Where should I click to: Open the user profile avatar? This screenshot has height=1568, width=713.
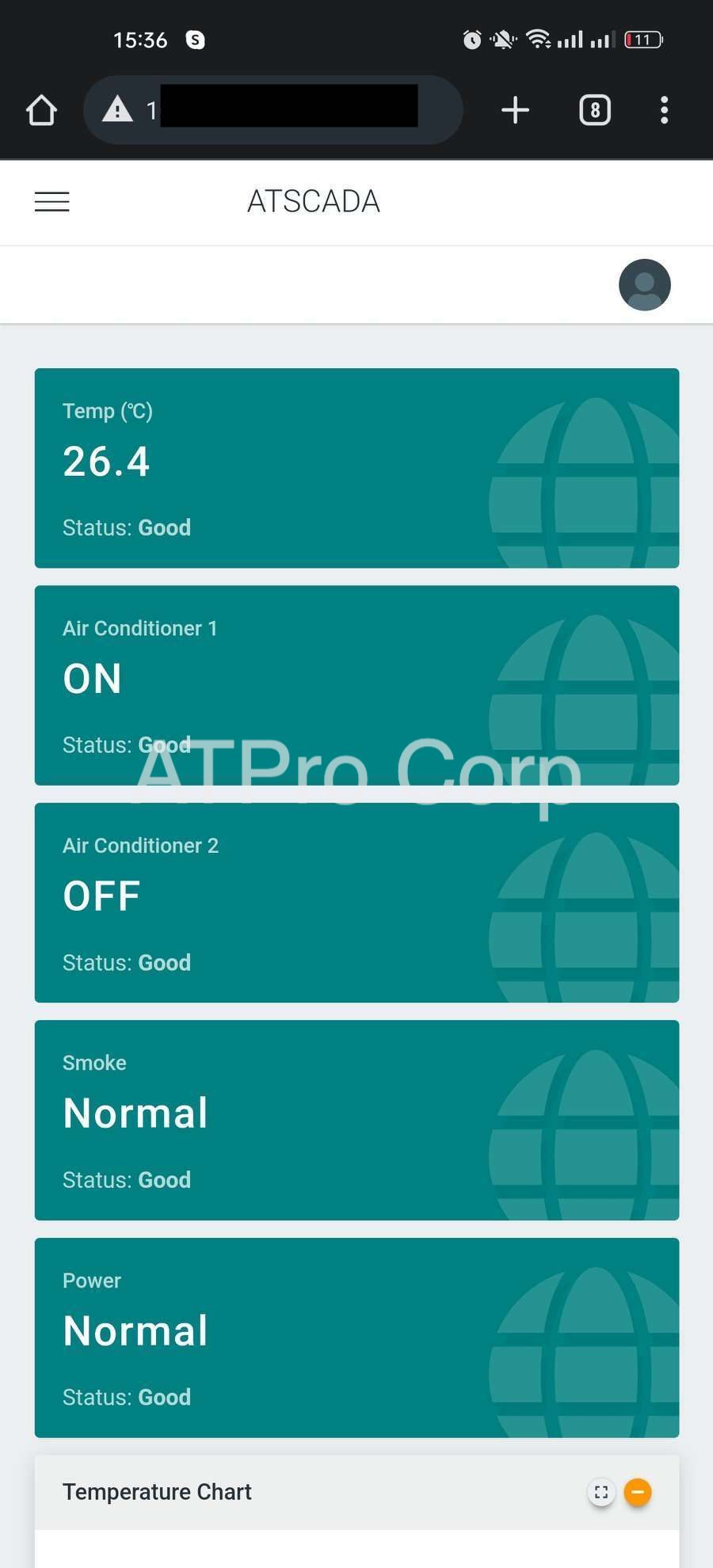[644, 284]
